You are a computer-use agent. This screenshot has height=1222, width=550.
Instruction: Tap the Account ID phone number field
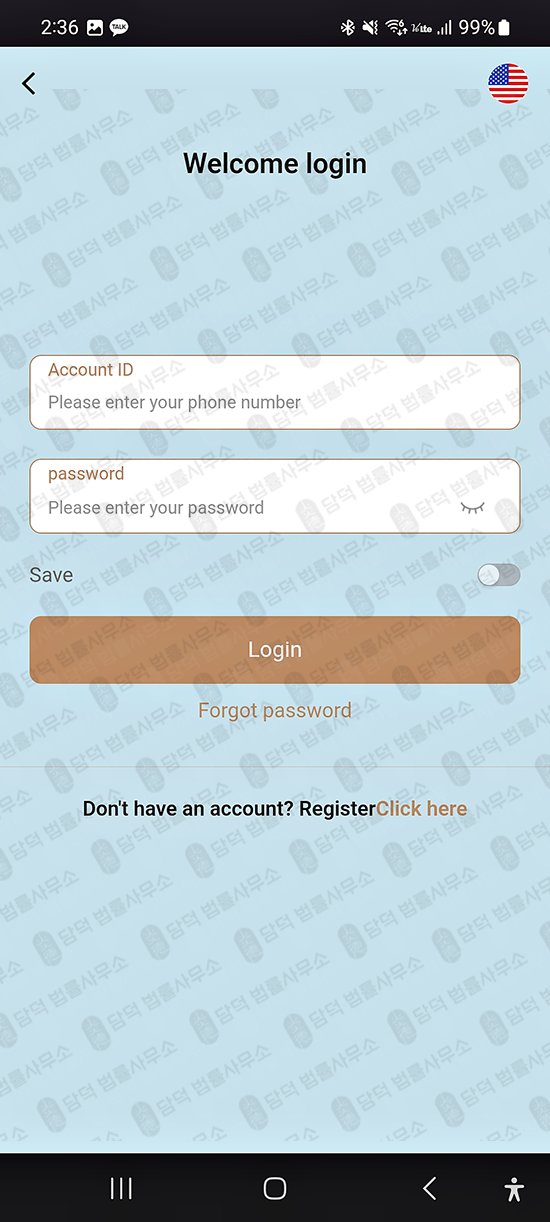click(275, 392)
